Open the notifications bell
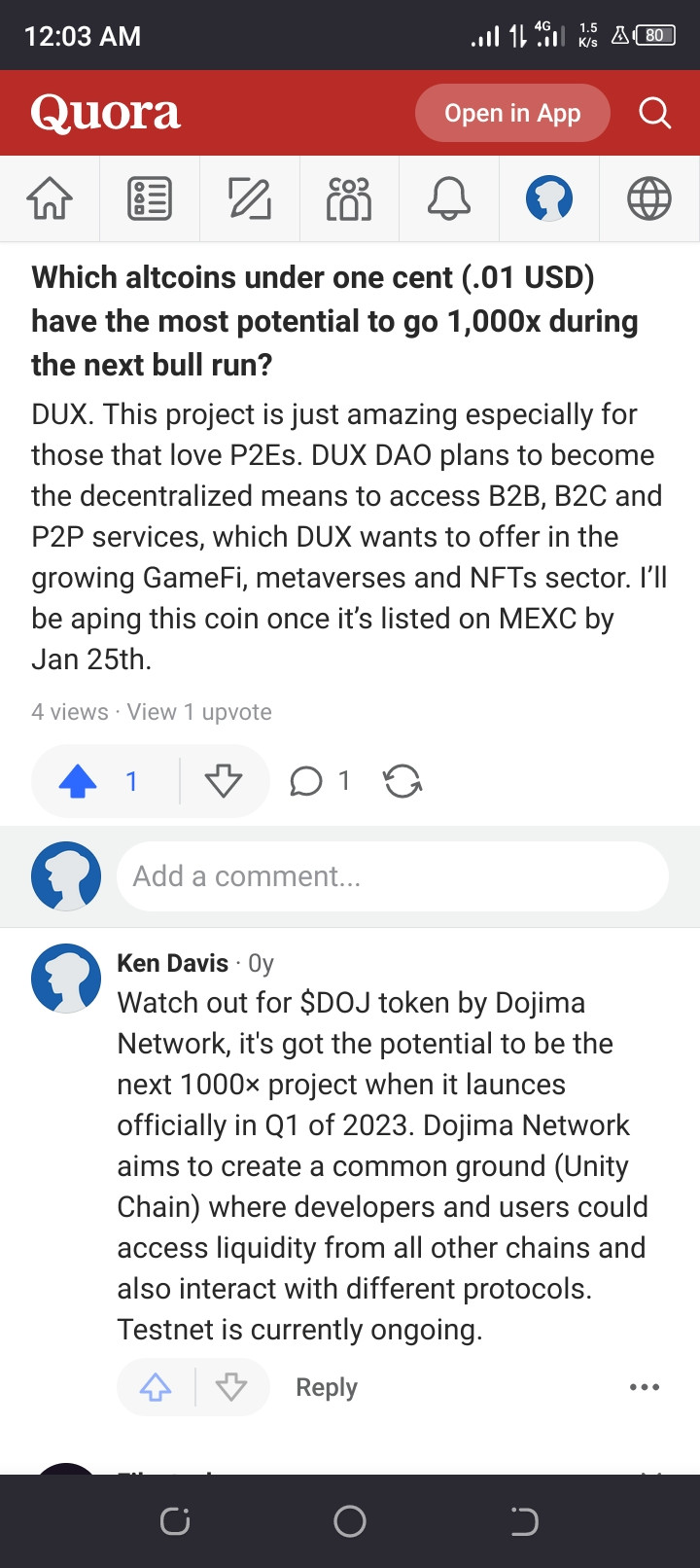700x1568 pixels. [449, 198]
